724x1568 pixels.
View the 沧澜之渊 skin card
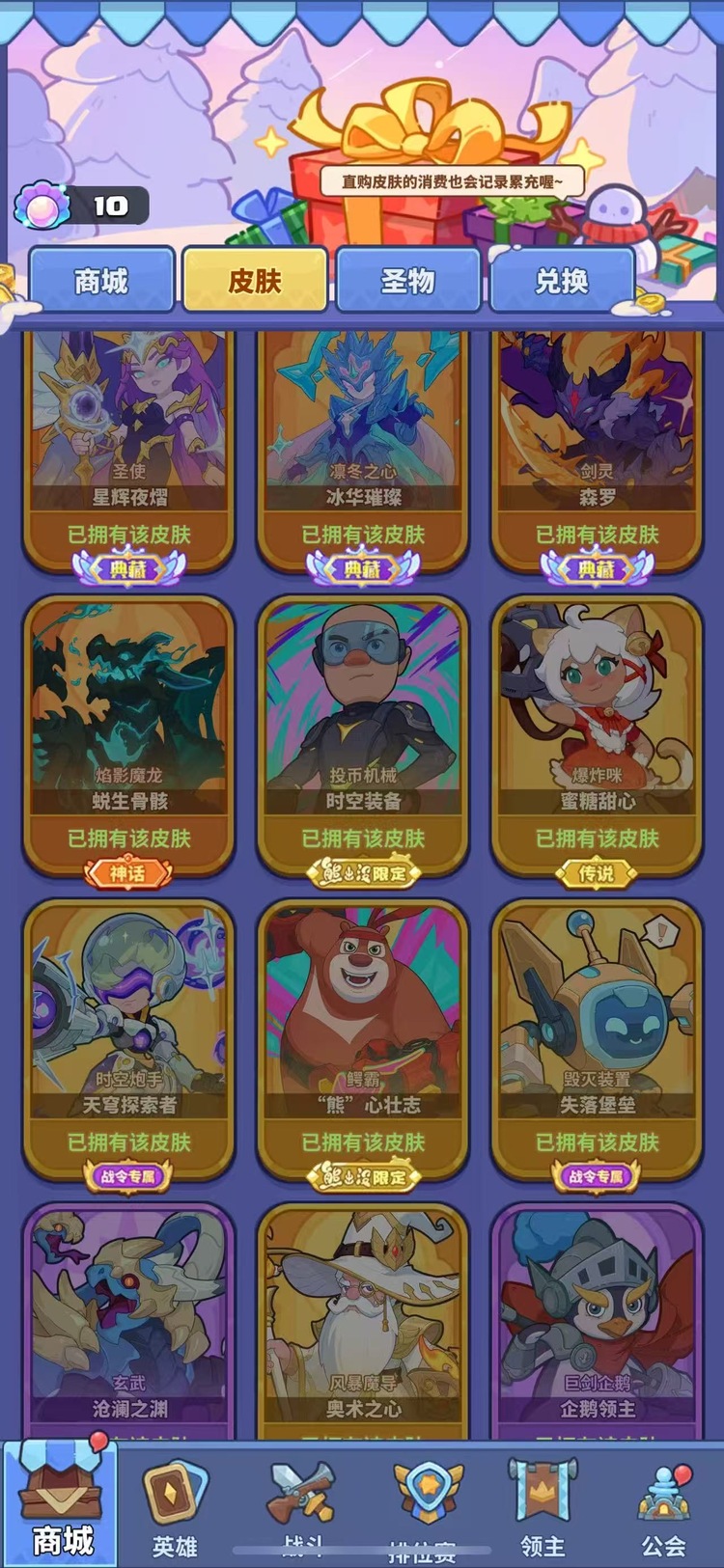pyautogui.click(x=128, y=1322)
